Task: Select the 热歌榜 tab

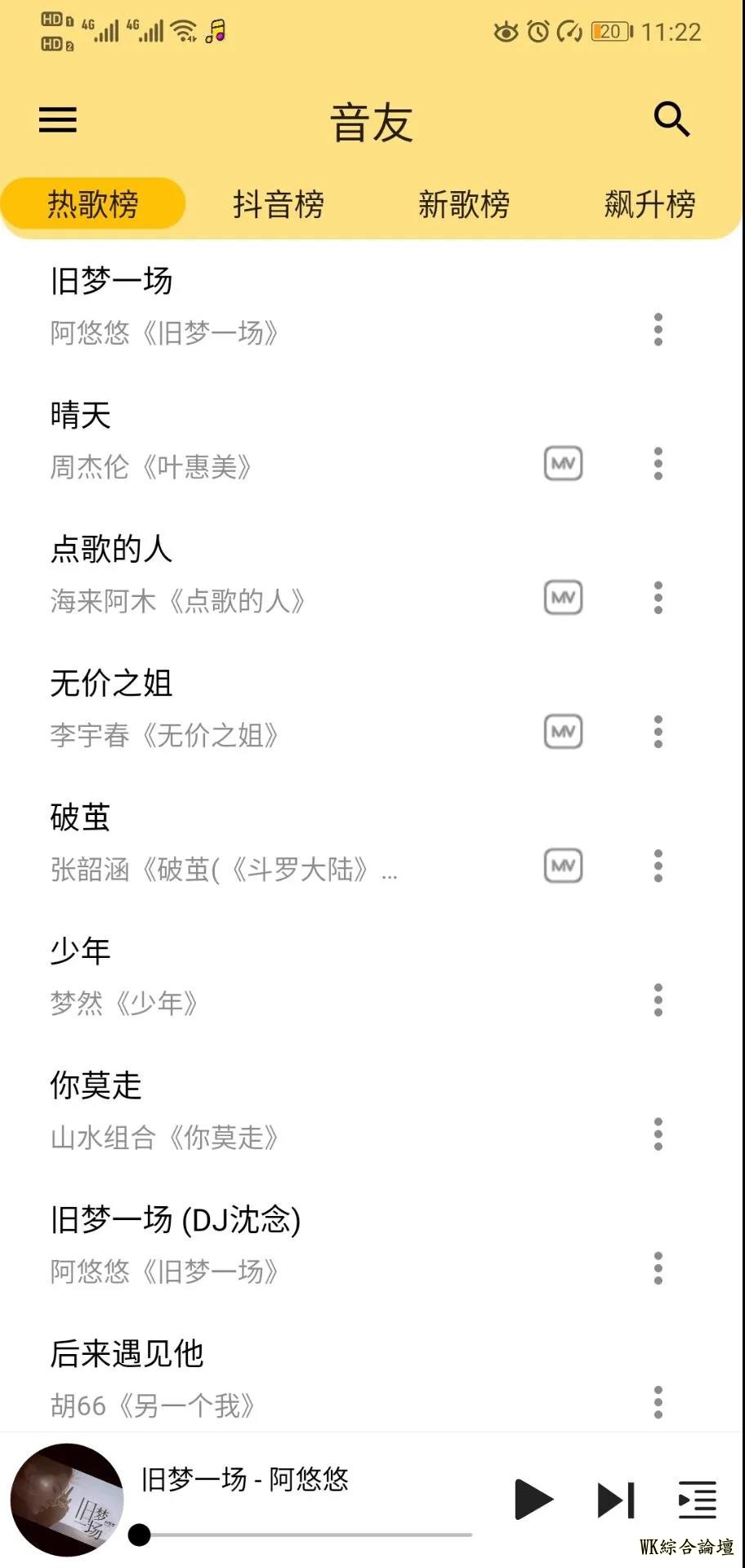Action: 93,204
